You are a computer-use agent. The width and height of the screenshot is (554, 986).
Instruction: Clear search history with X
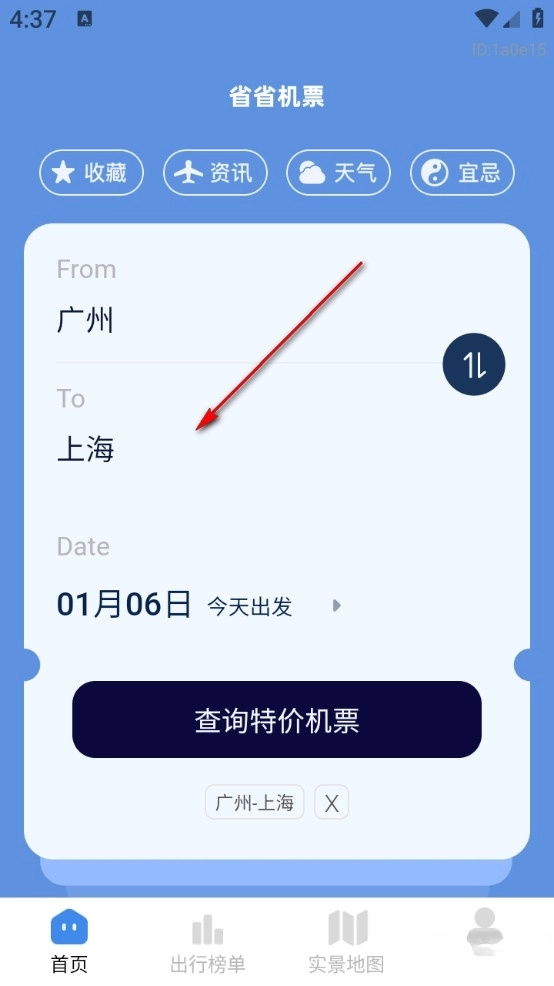[331, 802]
